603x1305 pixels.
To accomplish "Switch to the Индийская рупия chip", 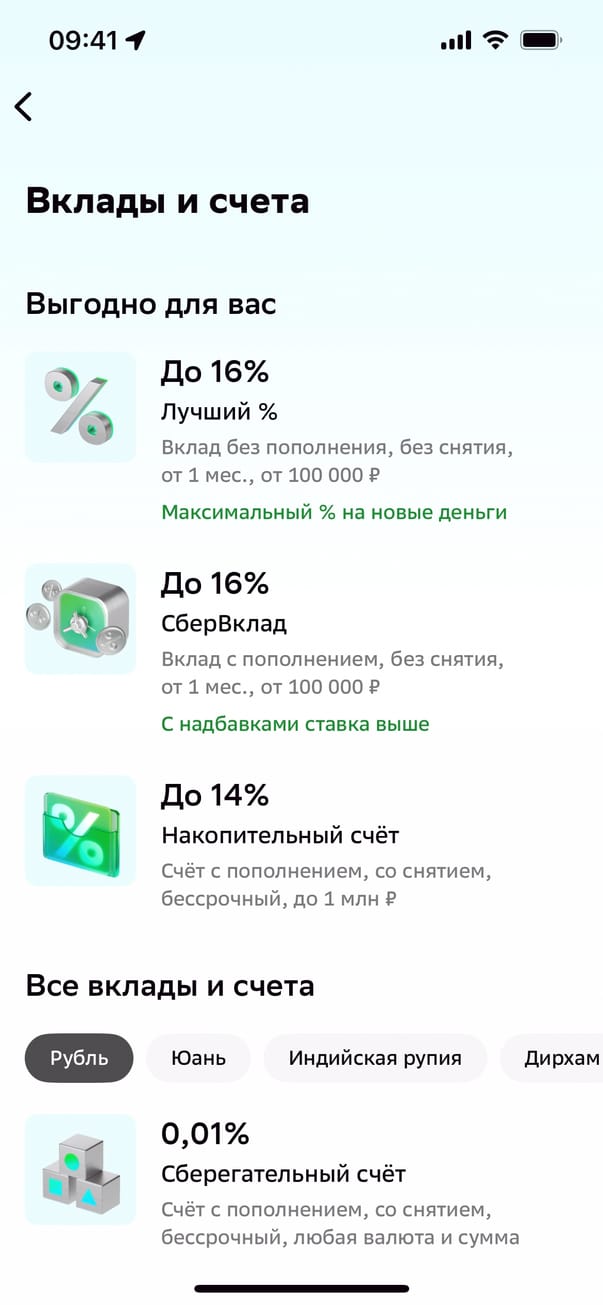I will (x=375, y=1058).
